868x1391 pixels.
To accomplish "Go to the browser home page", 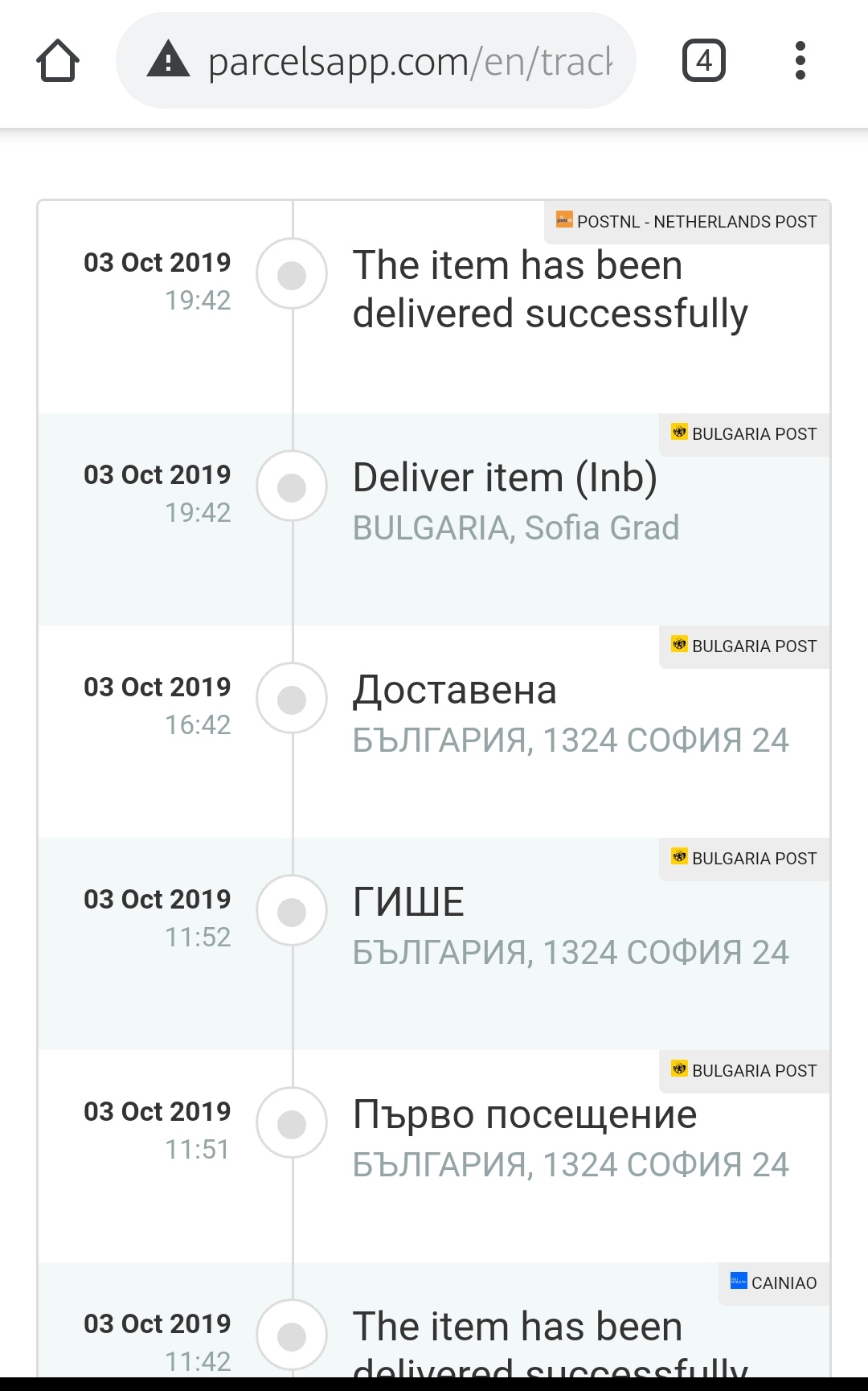I will point(58,61).
